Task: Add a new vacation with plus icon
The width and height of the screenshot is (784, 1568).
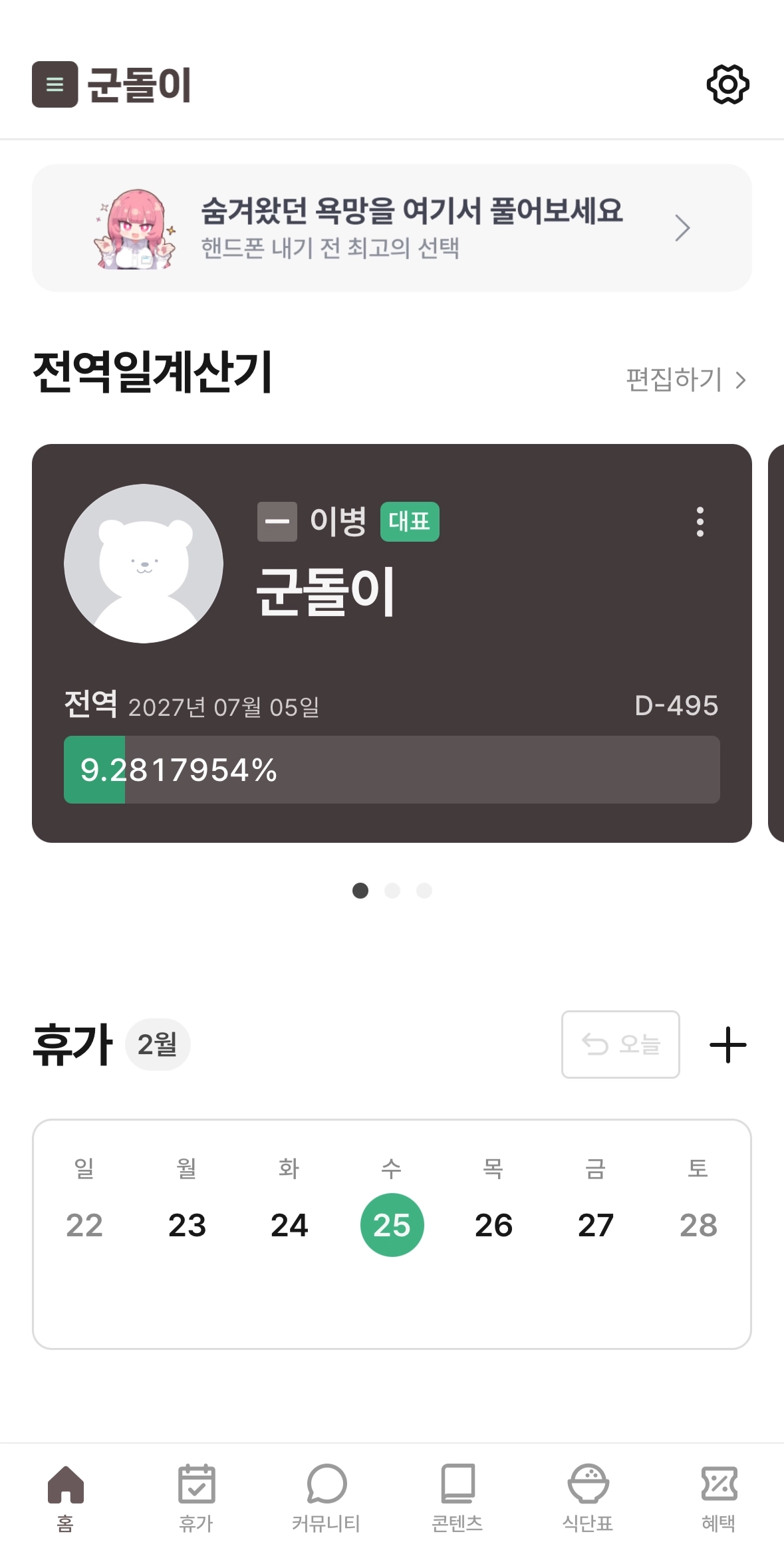Action: [x=727, y=1045]
